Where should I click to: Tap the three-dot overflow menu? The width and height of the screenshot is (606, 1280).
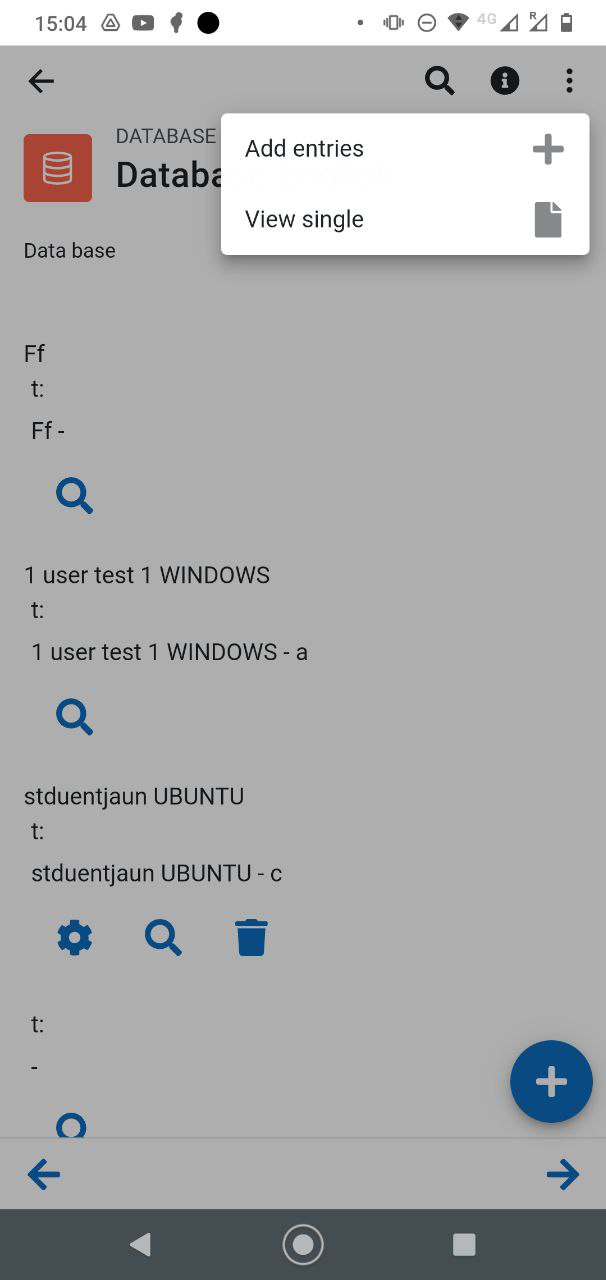569,81
